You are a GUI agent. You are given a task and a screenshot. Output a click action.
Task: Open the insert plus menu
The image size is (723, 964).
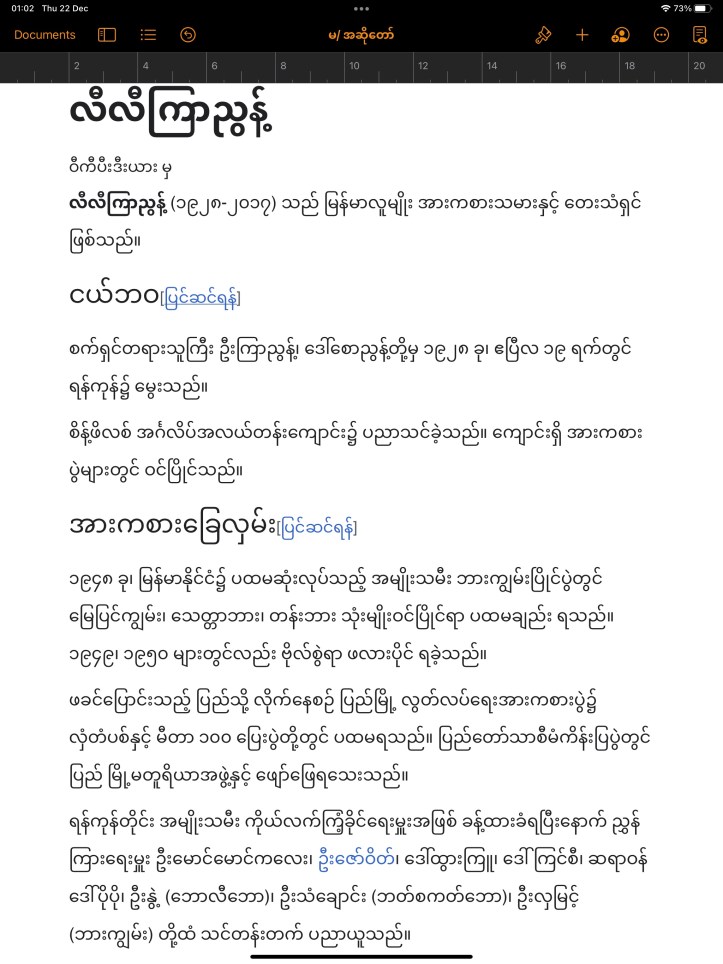582,35
